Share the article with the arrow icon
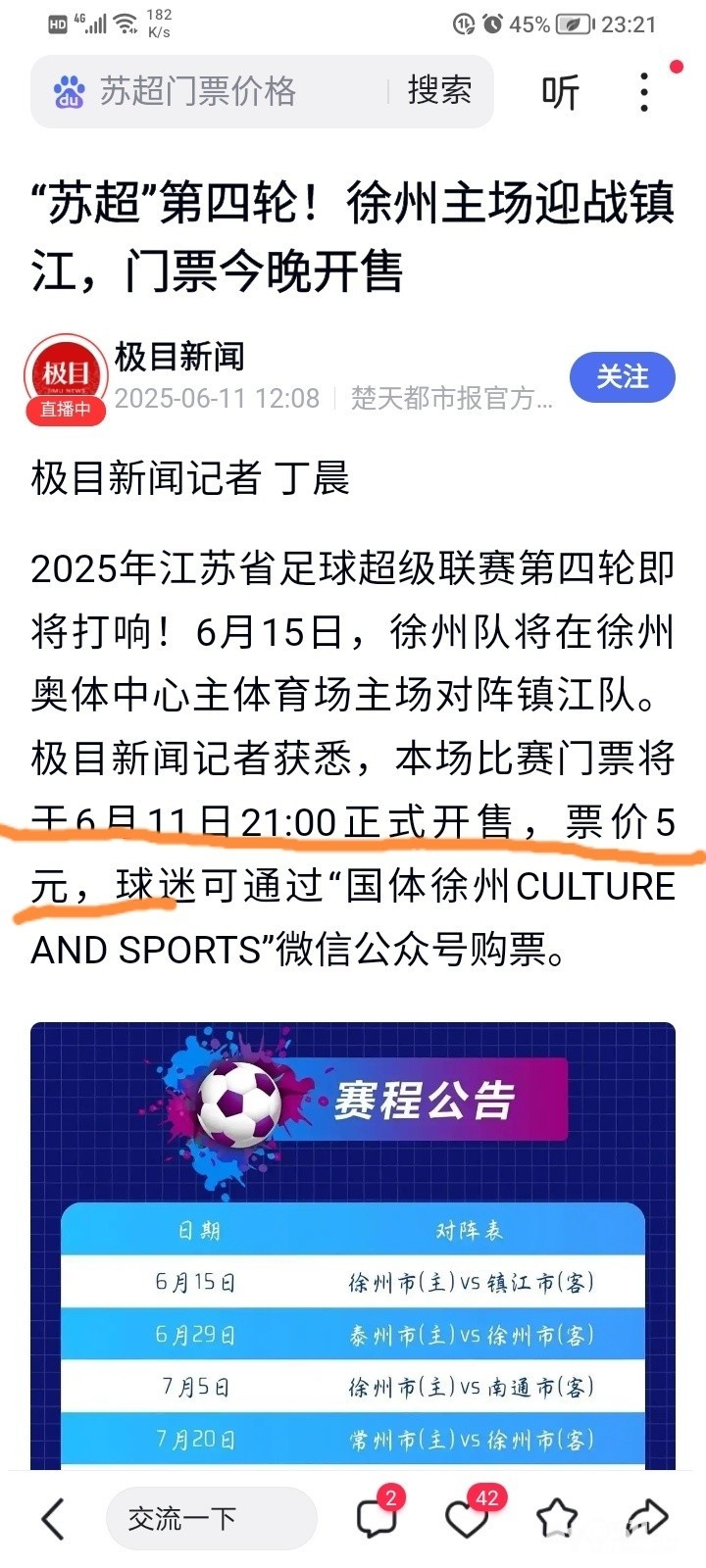 coord(646,1519)
